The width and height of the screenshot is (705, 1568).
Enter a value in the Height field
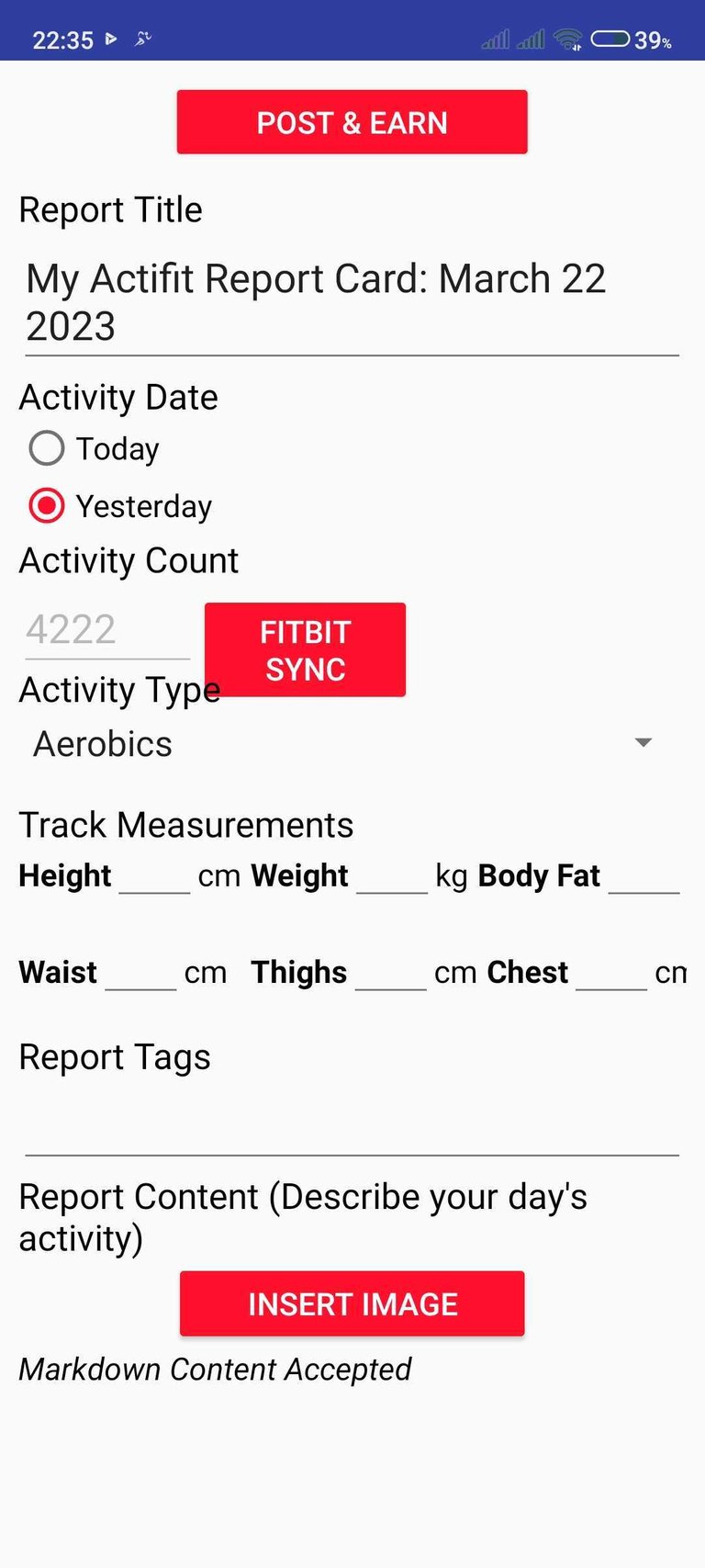(154, 875)
